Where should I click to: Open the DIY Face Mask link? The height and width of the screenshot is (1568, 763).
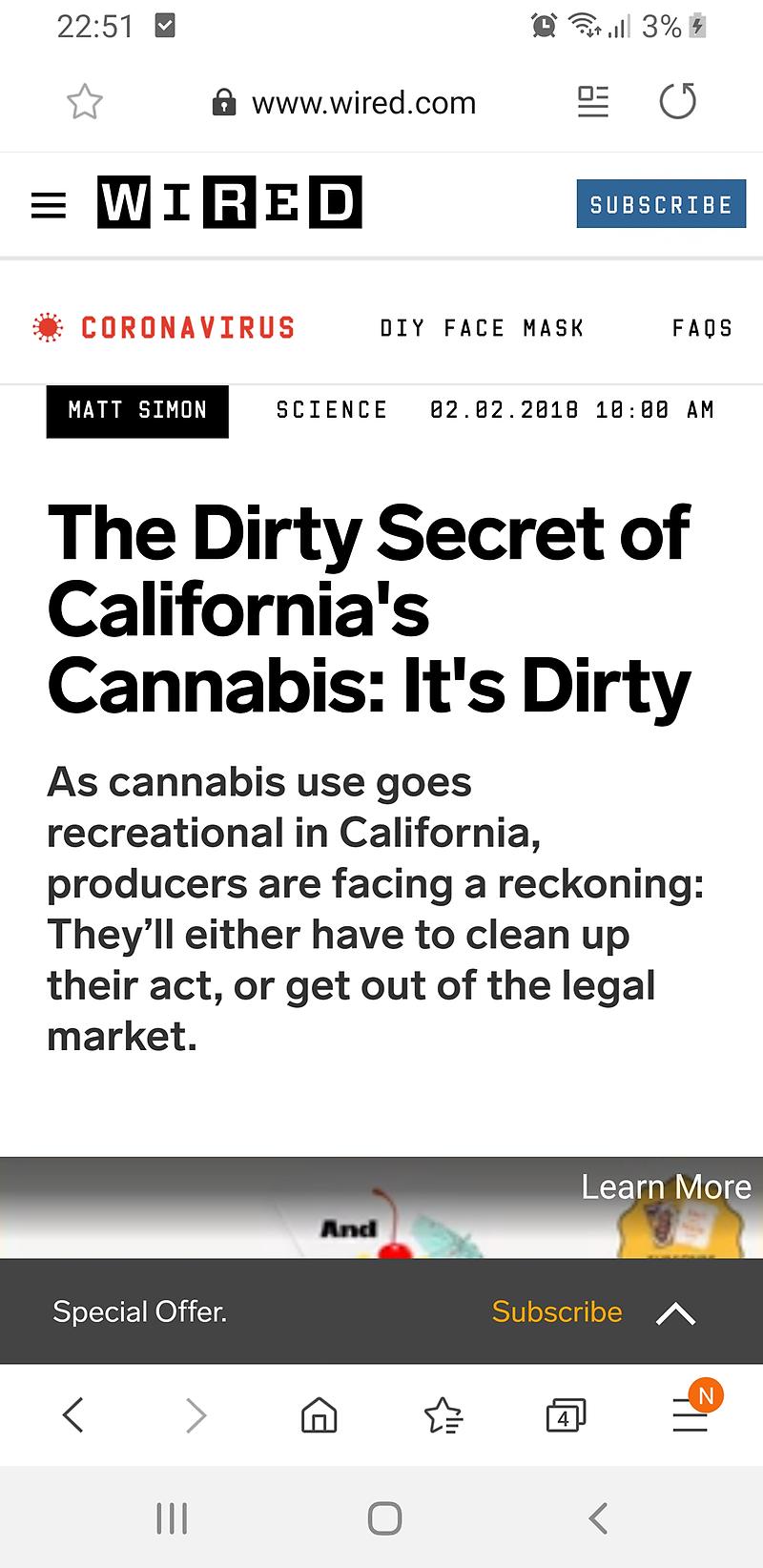pos(482,328)
